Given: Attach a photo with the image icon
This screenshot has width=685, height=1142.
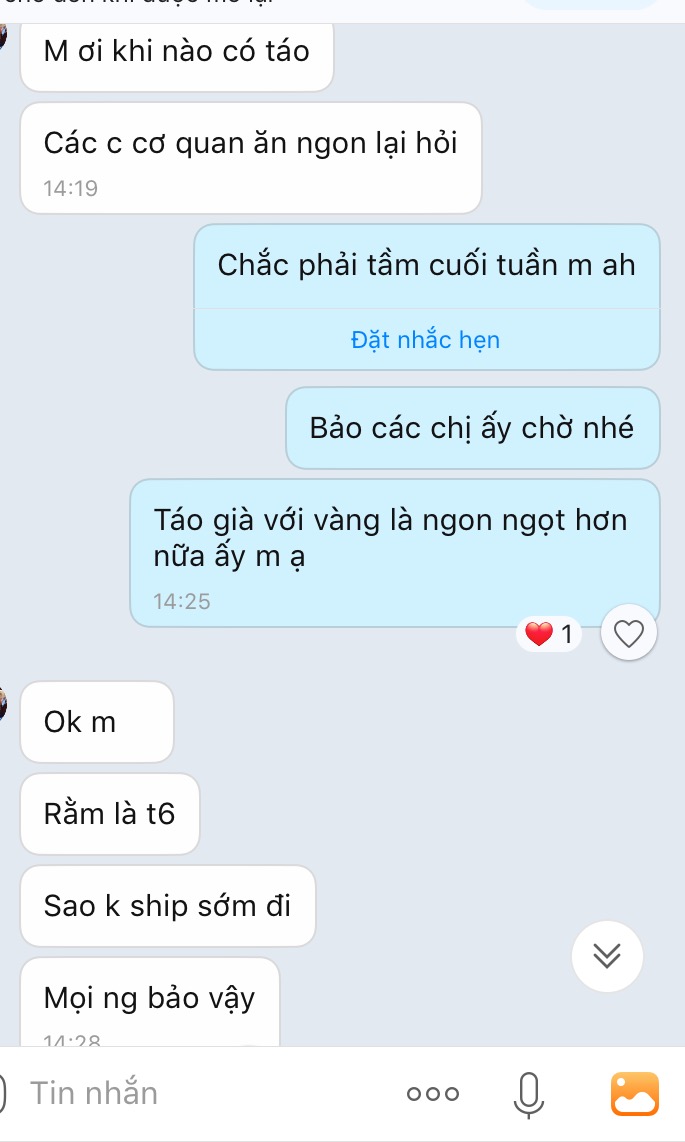Looking at the screenshot, I should point(635,1094).
